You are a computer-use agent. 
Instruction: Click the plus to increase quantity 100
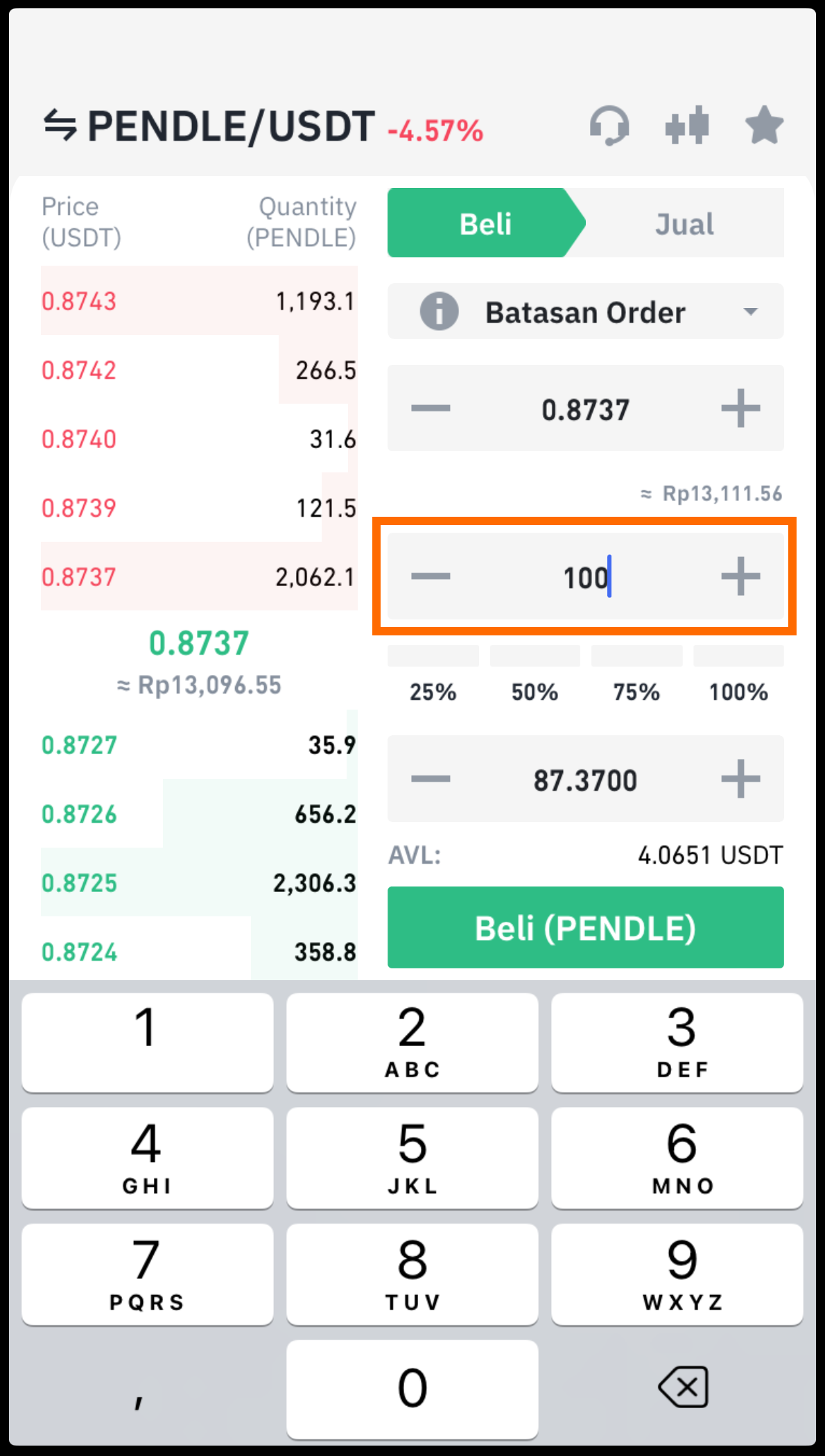coord(740,576)
